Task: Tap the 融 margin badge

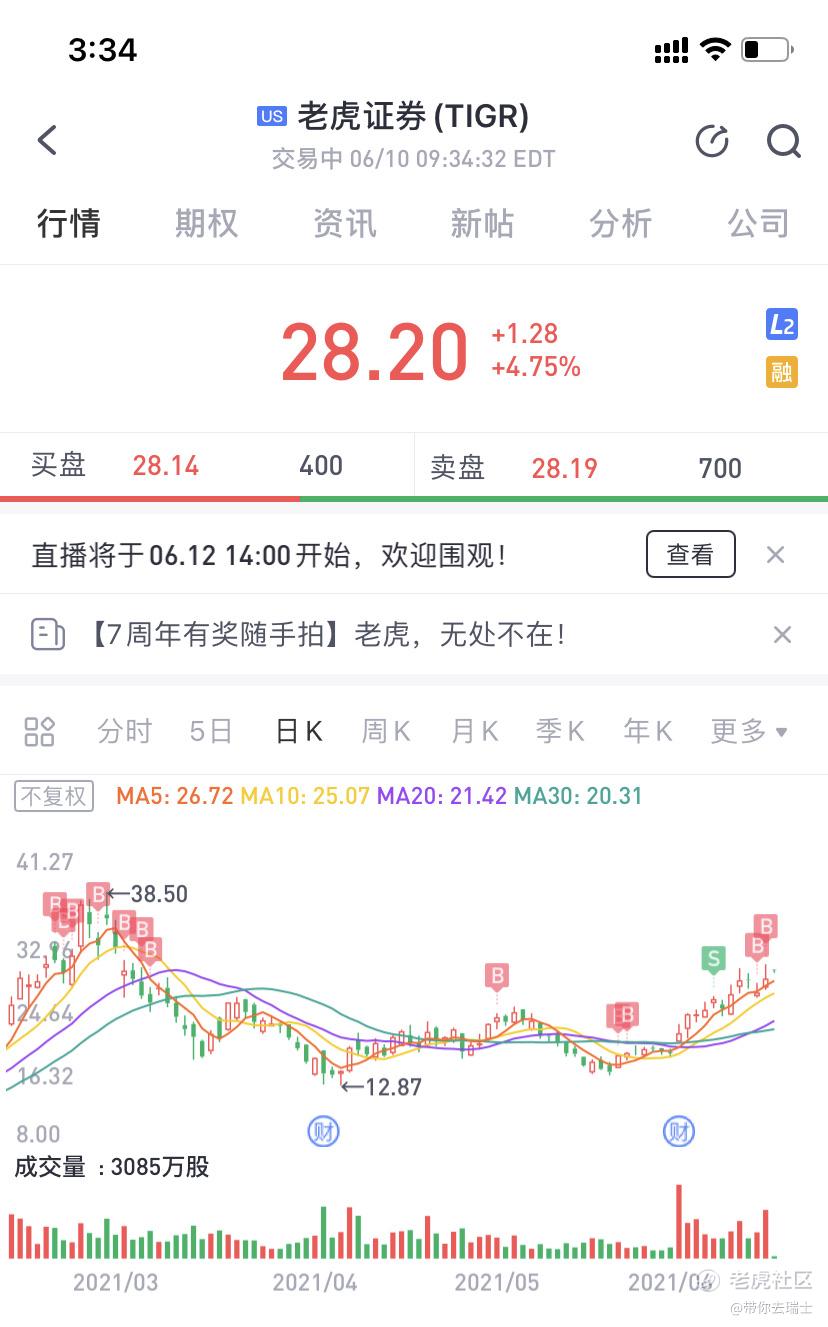Action: point(782,372)
